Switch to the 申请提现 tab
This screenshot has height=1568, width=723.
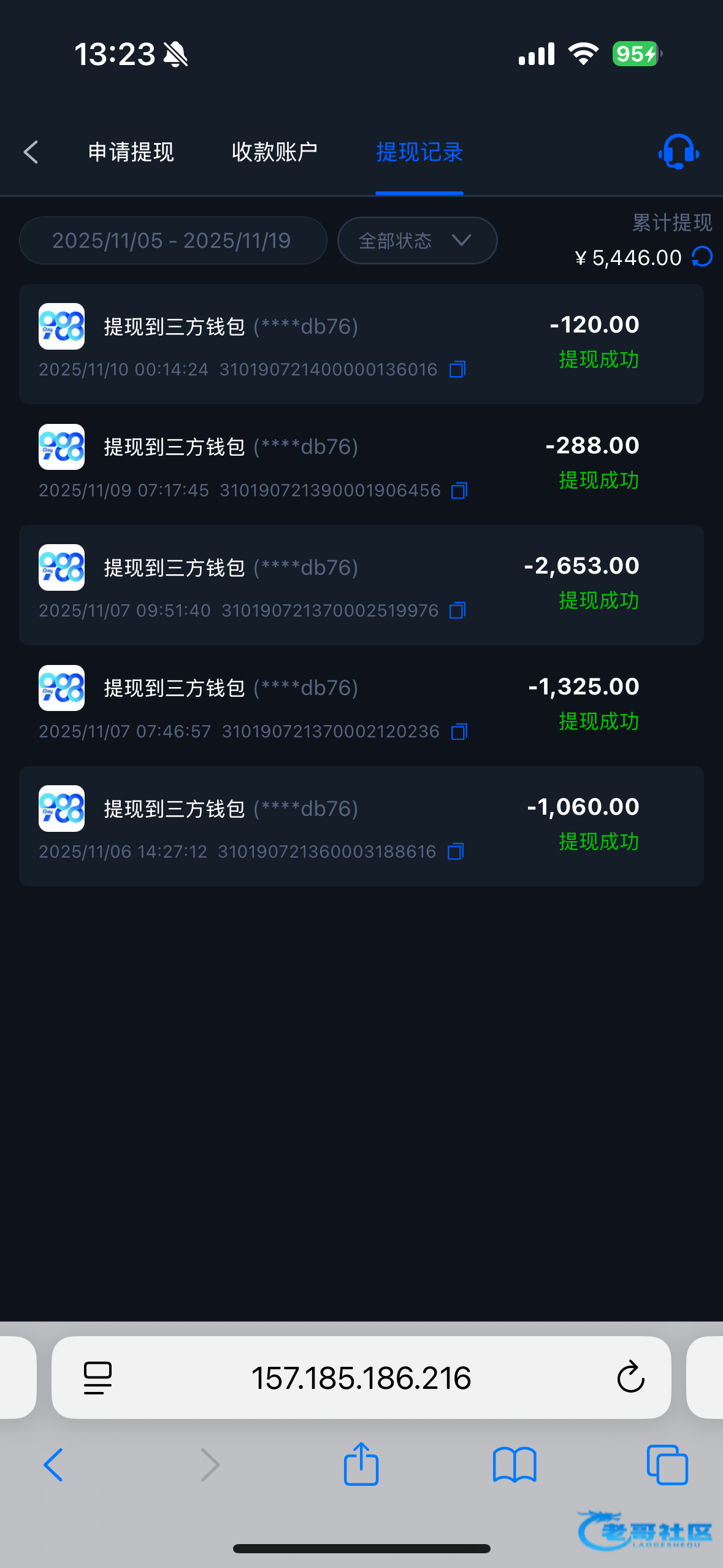click(131, 152)
